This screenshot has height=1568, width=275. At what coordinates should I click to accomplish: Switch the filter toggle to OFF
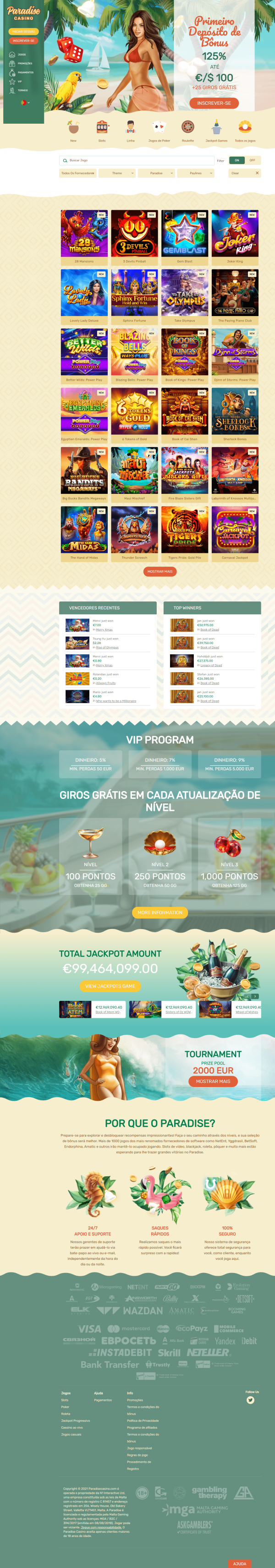[x=252, y=161]
